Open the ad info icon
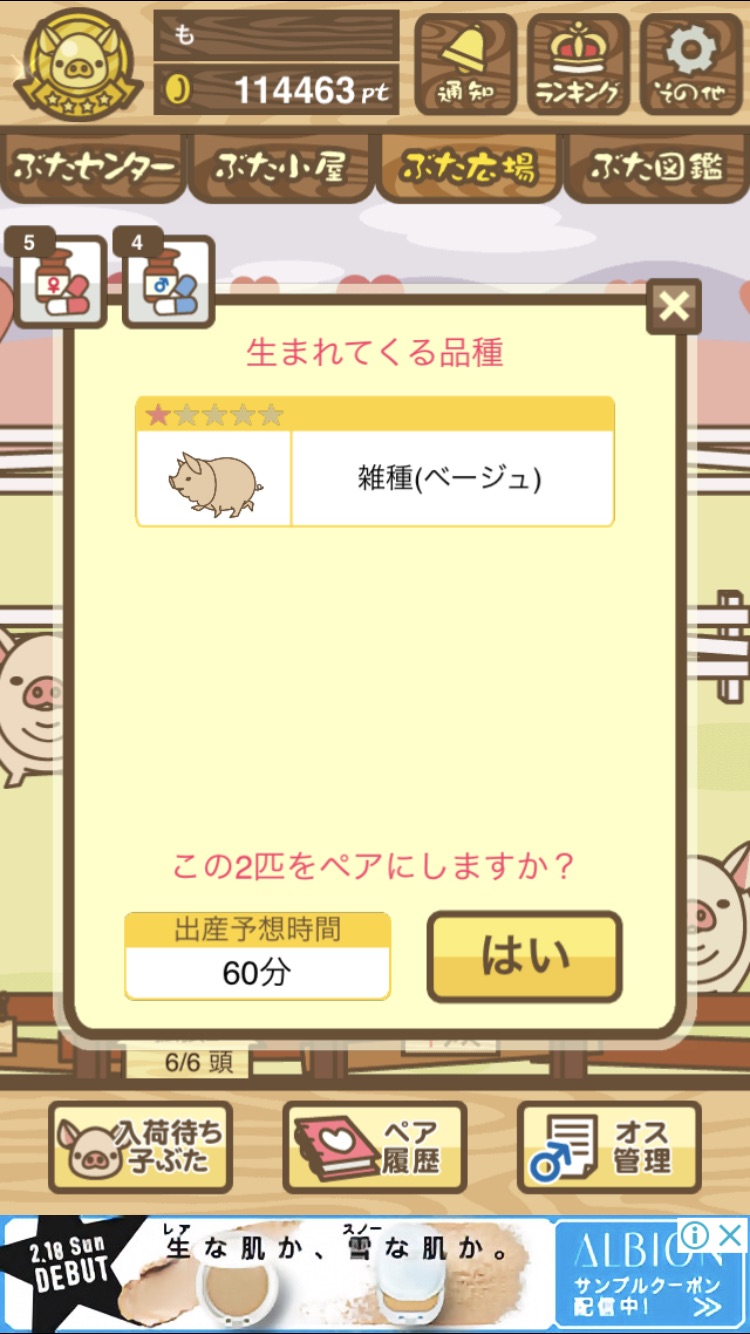The height and width of the screenshot is (1334, 750). (x=696, y=1235)
